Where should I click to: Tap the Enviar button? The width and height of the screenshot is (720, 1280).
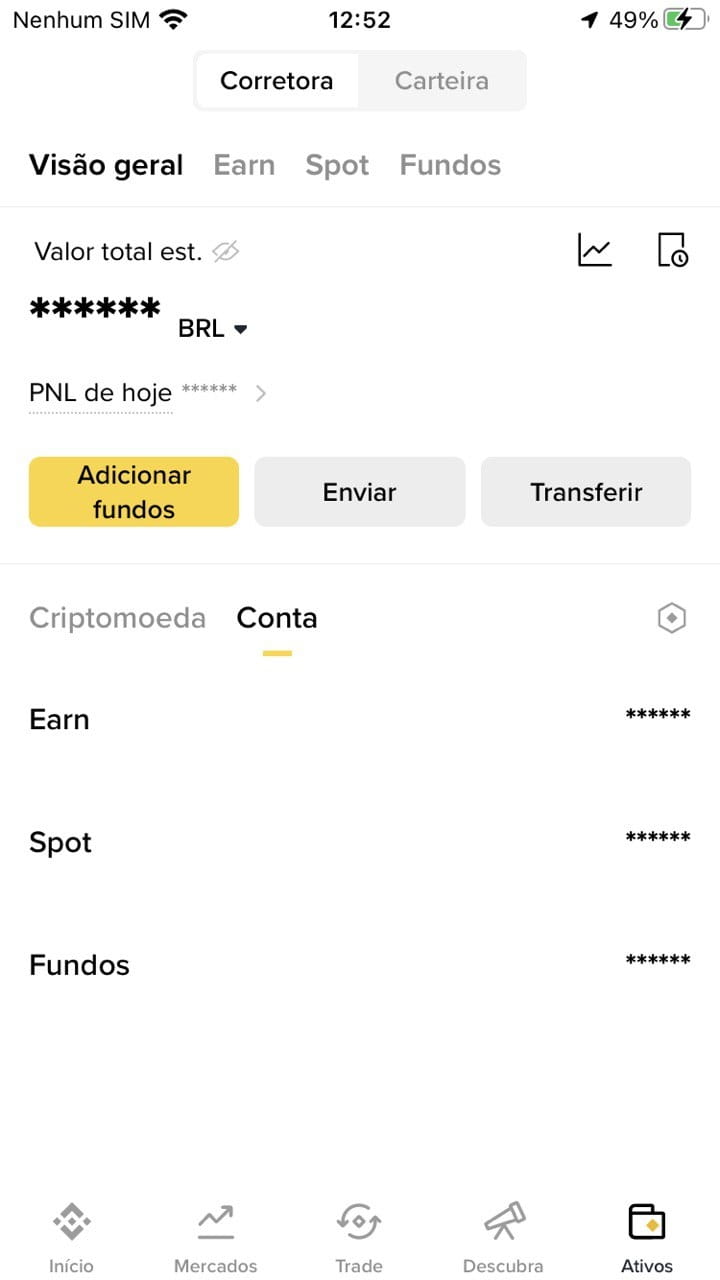[360, 492]
